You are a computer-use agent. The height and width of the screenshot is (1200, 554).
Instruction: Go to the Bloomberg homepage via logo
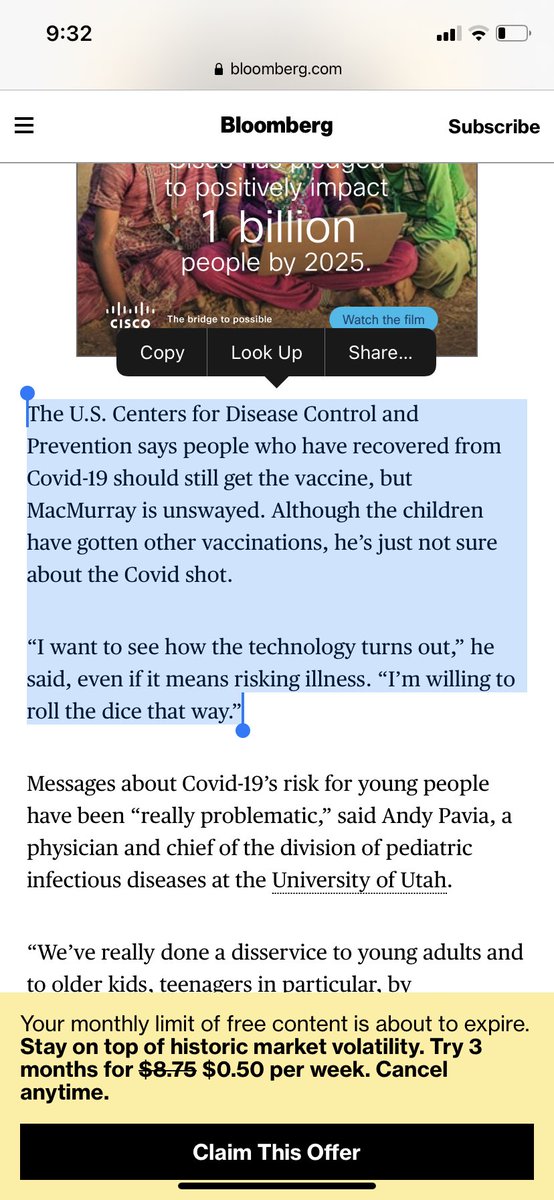pos(277,126)
